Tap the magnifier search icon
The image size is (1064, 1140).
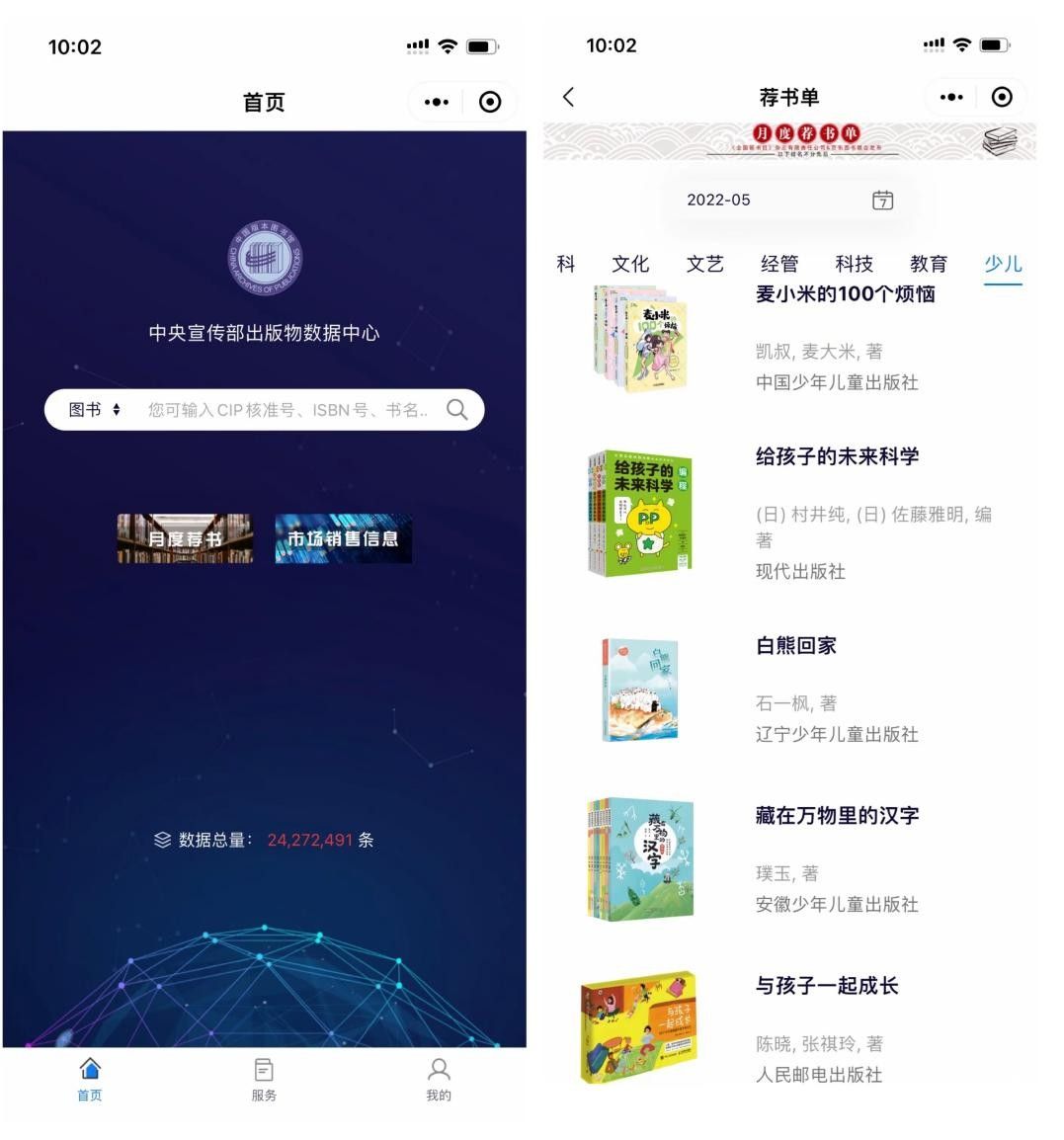(456, 410)
